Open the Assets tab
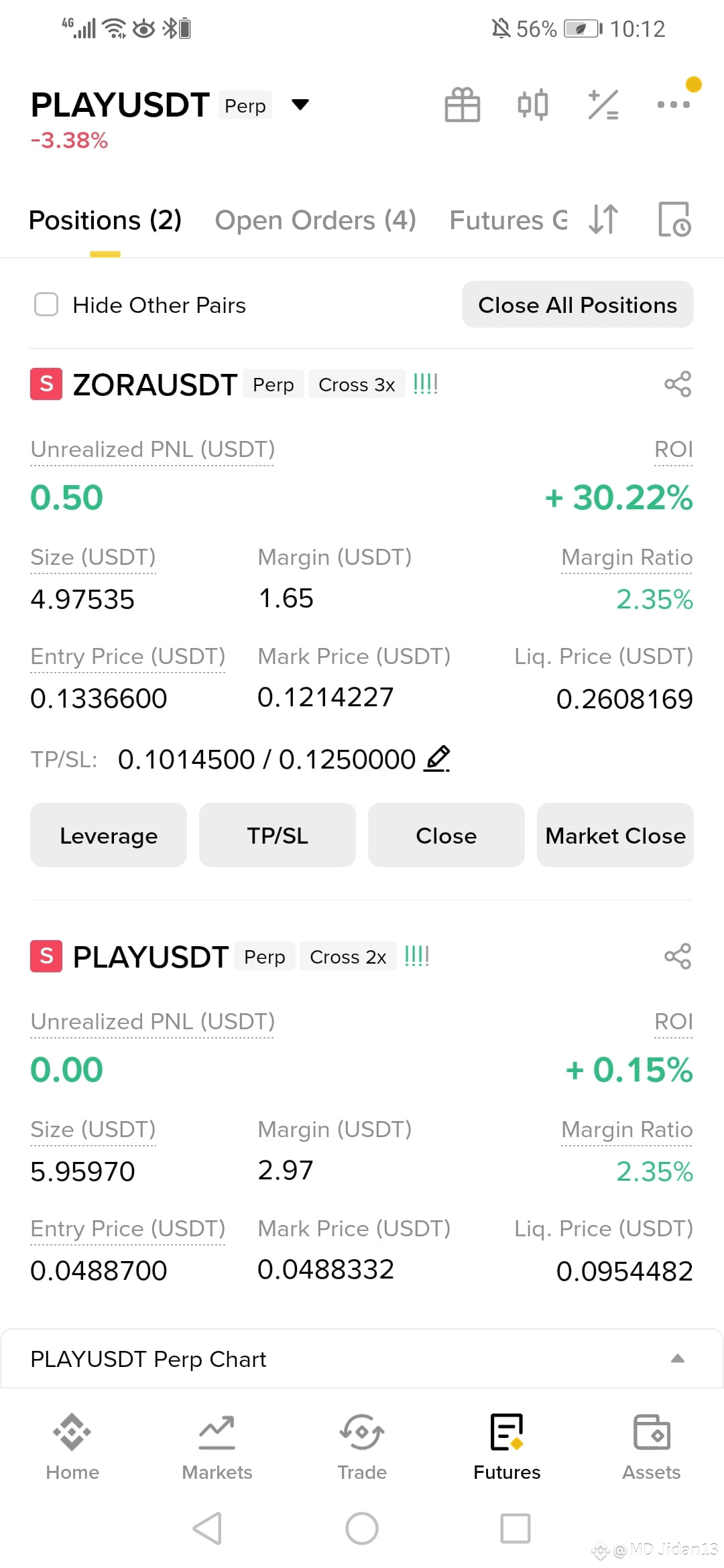The image size is (724, 1568). [652, 1447]
